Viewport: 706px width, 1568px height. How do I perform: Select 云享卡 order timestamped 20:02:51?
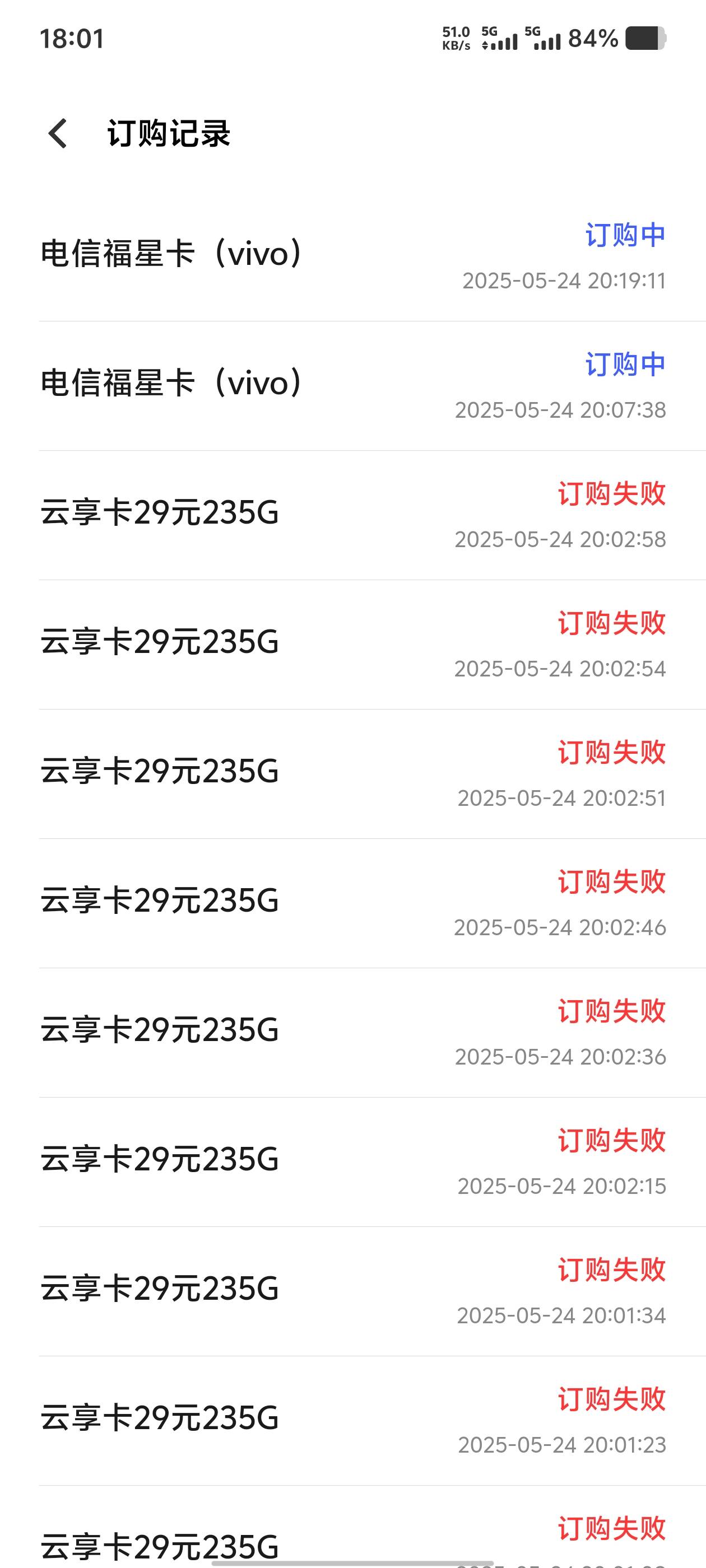(352, 774)
